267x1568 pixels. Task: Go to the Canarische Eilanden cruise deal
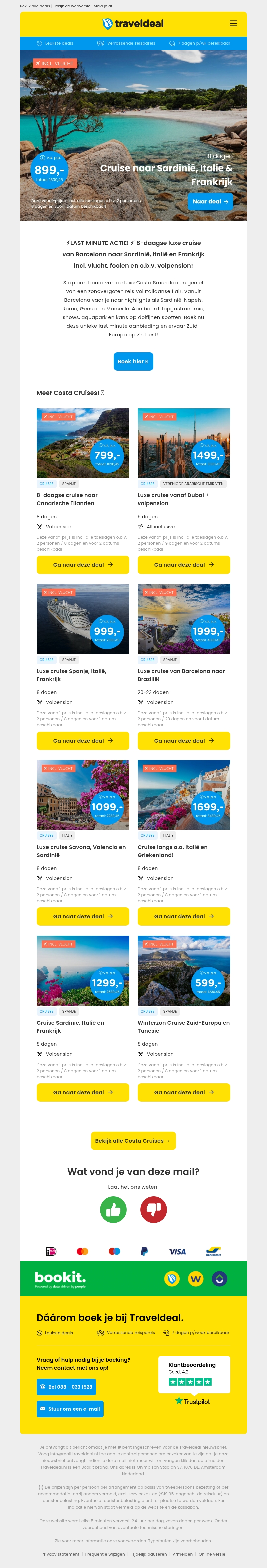pyautogui.click(x=83, y=565)
